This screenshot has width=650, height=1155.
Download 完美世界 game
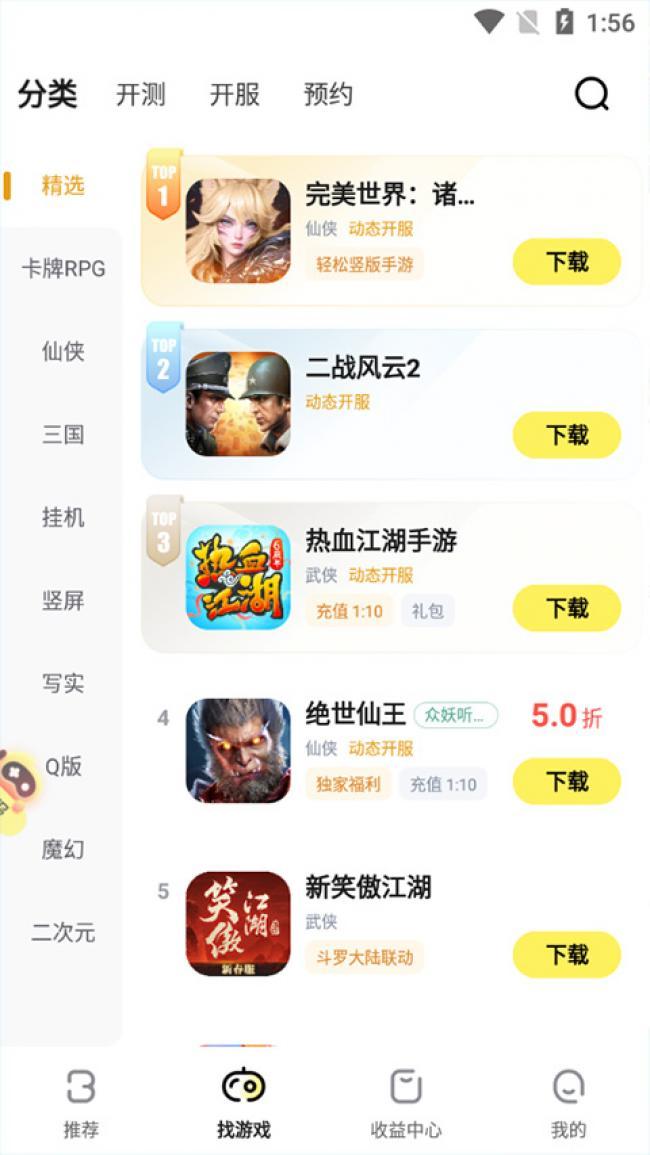click(566, 262)
